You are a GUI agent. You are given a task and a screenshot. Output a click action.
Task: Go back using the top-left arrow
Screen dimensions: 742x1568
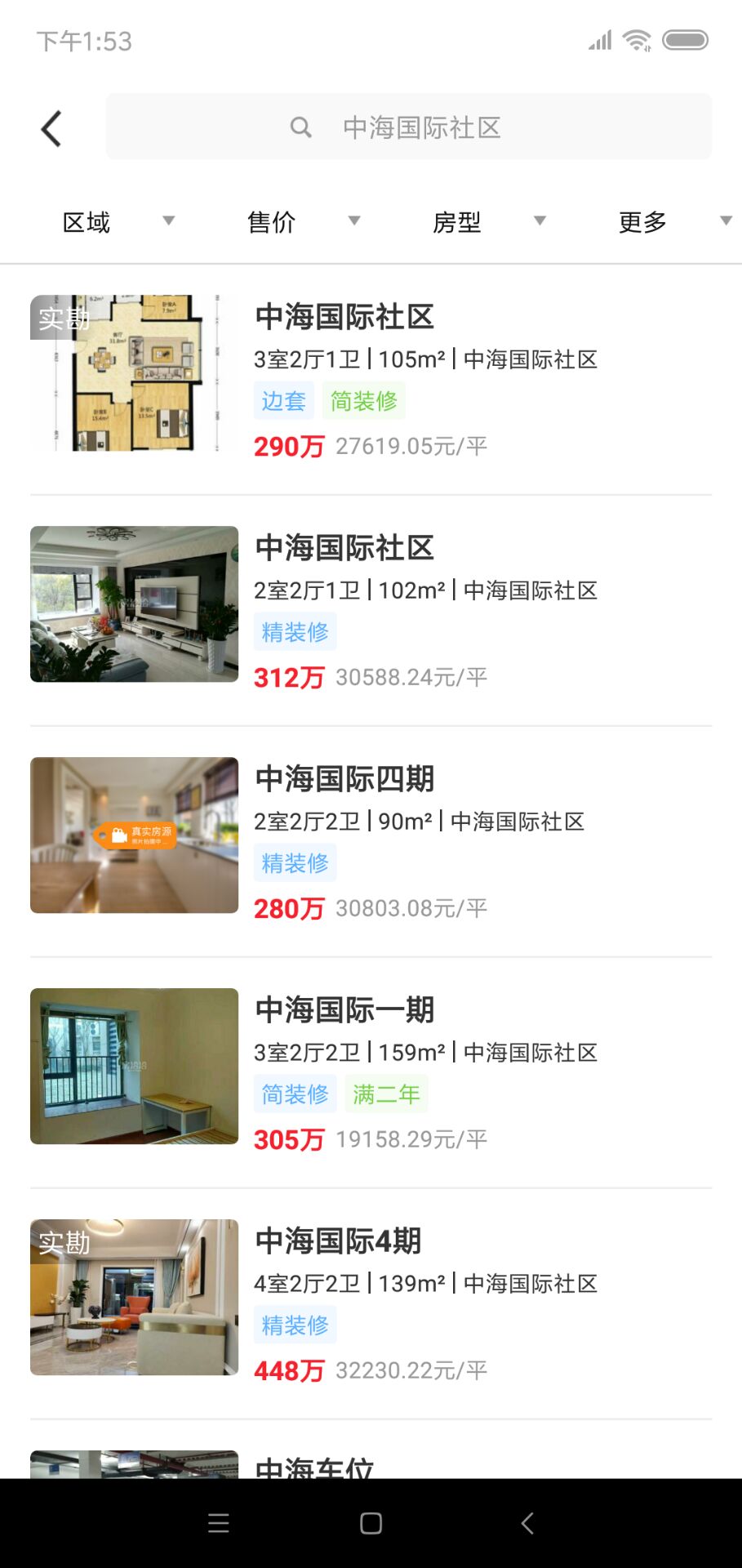(x=51, y=128)
